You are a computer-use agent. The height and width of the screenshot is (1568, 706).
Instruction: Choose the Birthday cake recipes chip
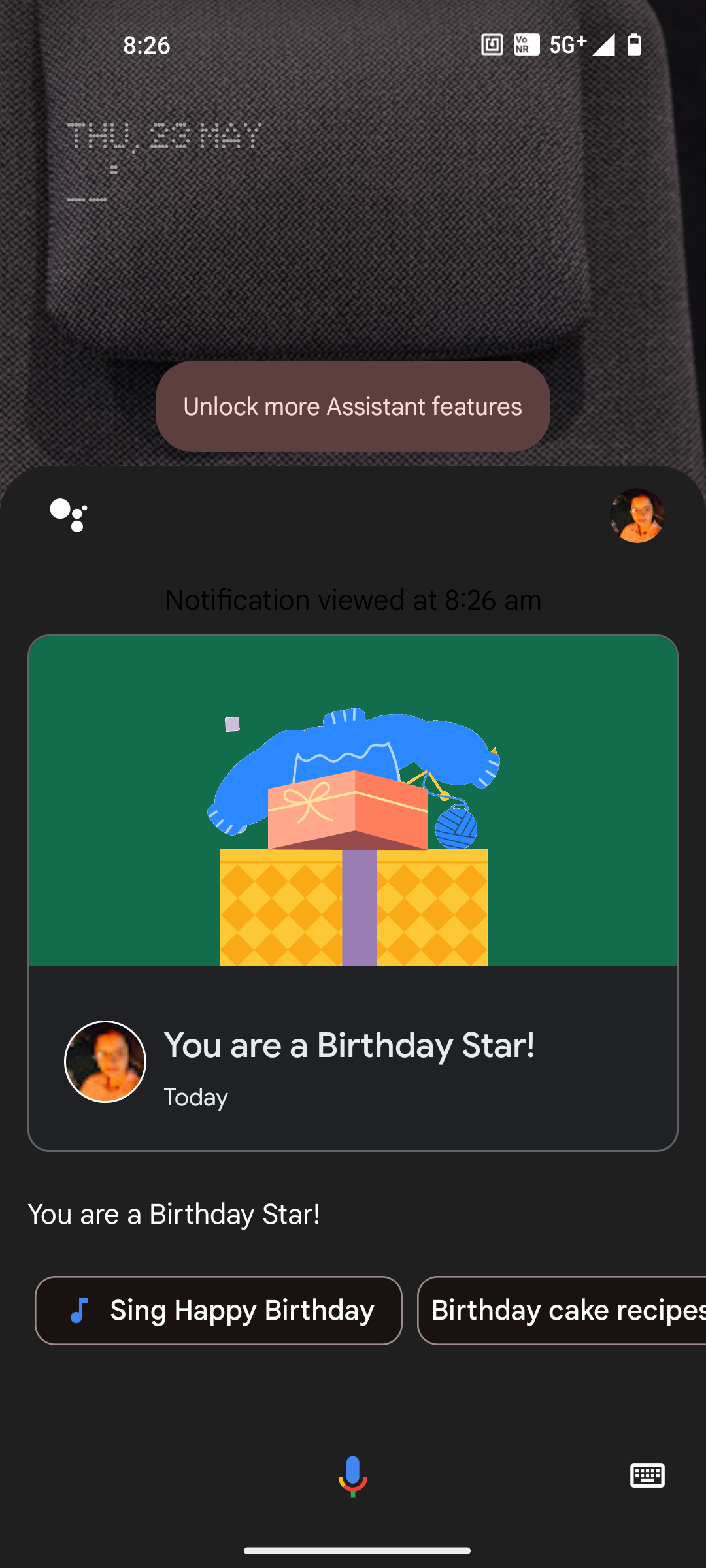[562, 1311]
